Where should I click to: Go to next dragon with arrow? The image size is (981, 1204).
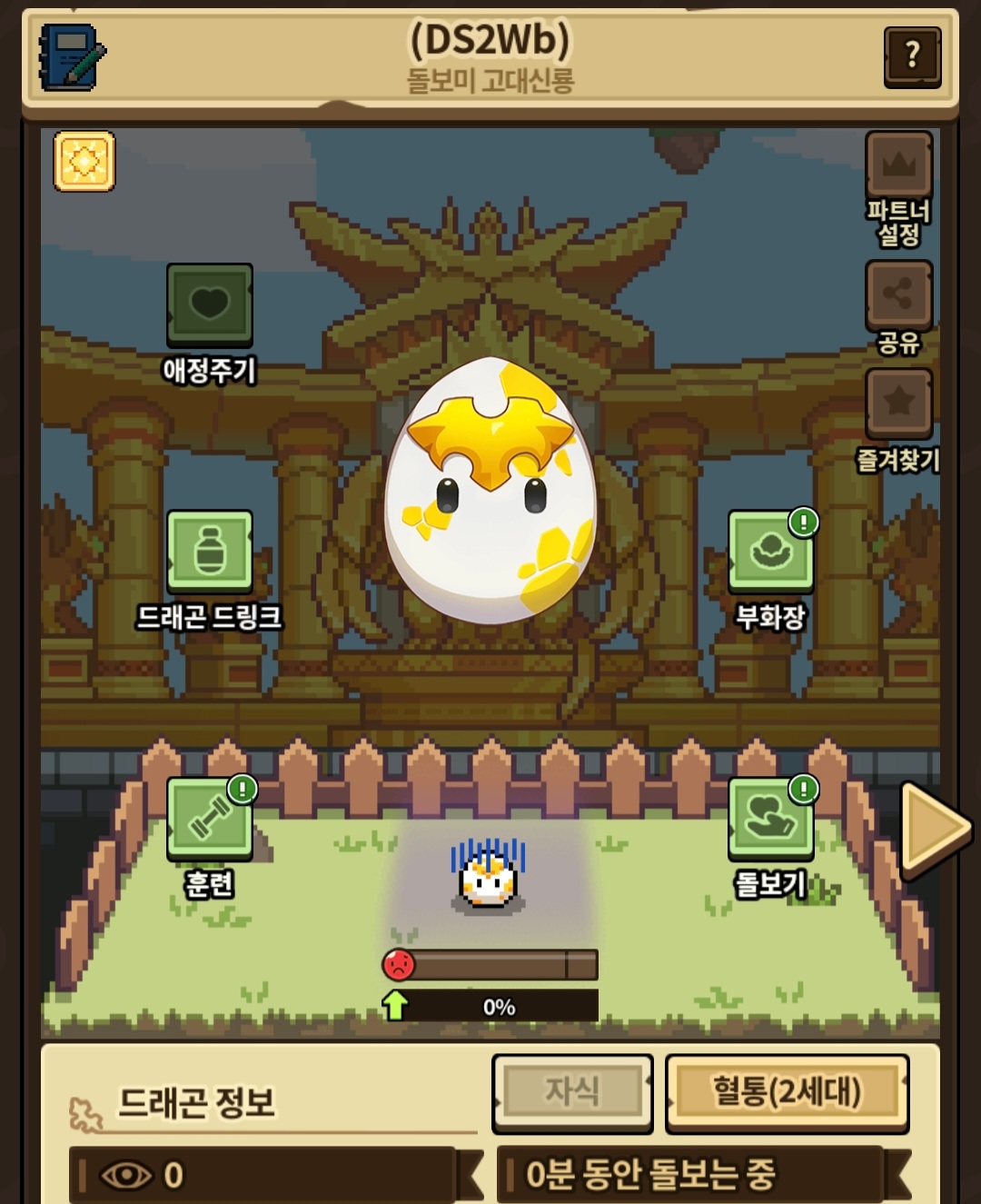click(x=936, y=830)
